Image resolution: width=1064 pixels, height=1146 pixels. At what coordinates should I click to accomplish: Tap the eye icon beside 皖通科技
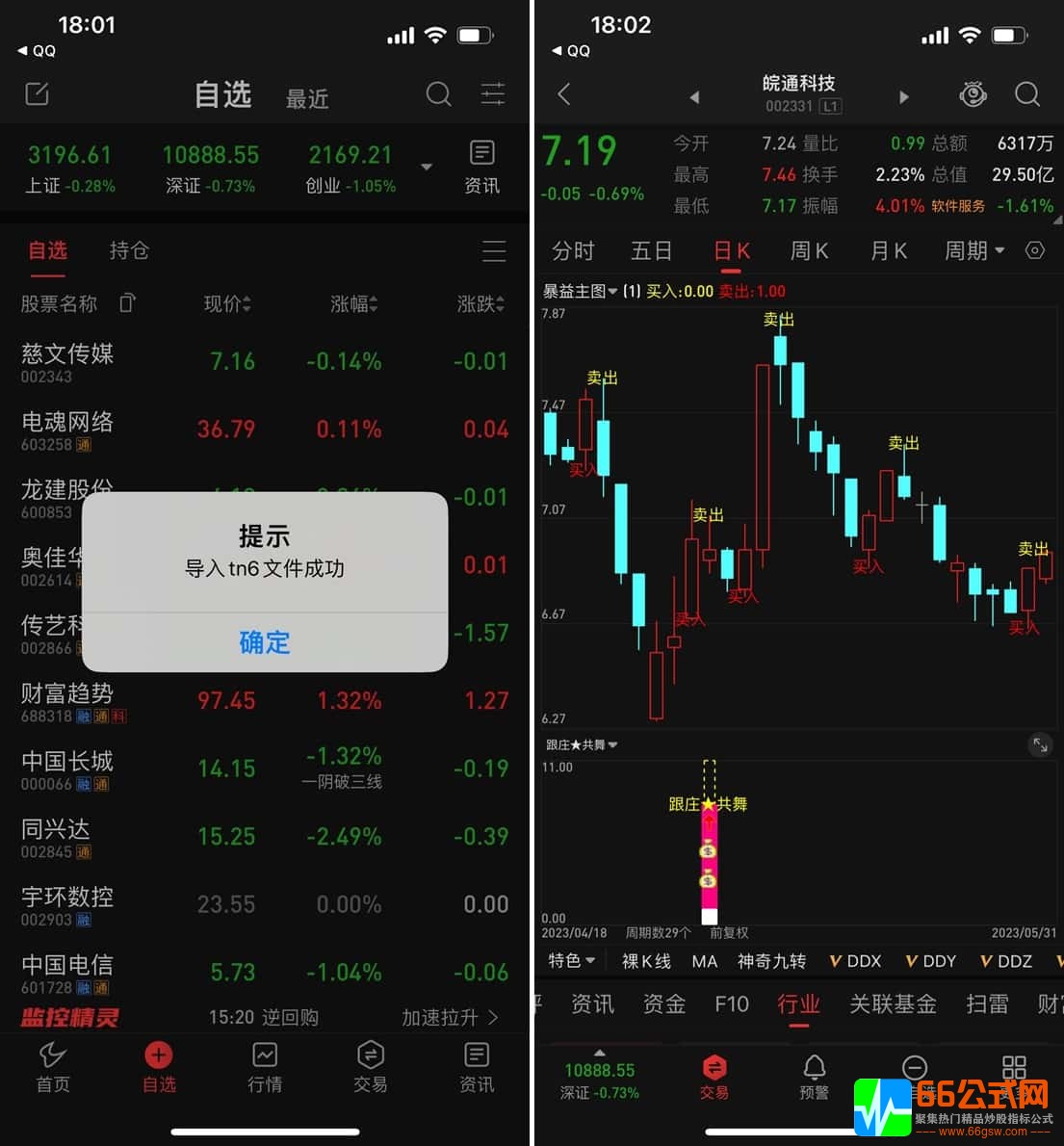973,94
